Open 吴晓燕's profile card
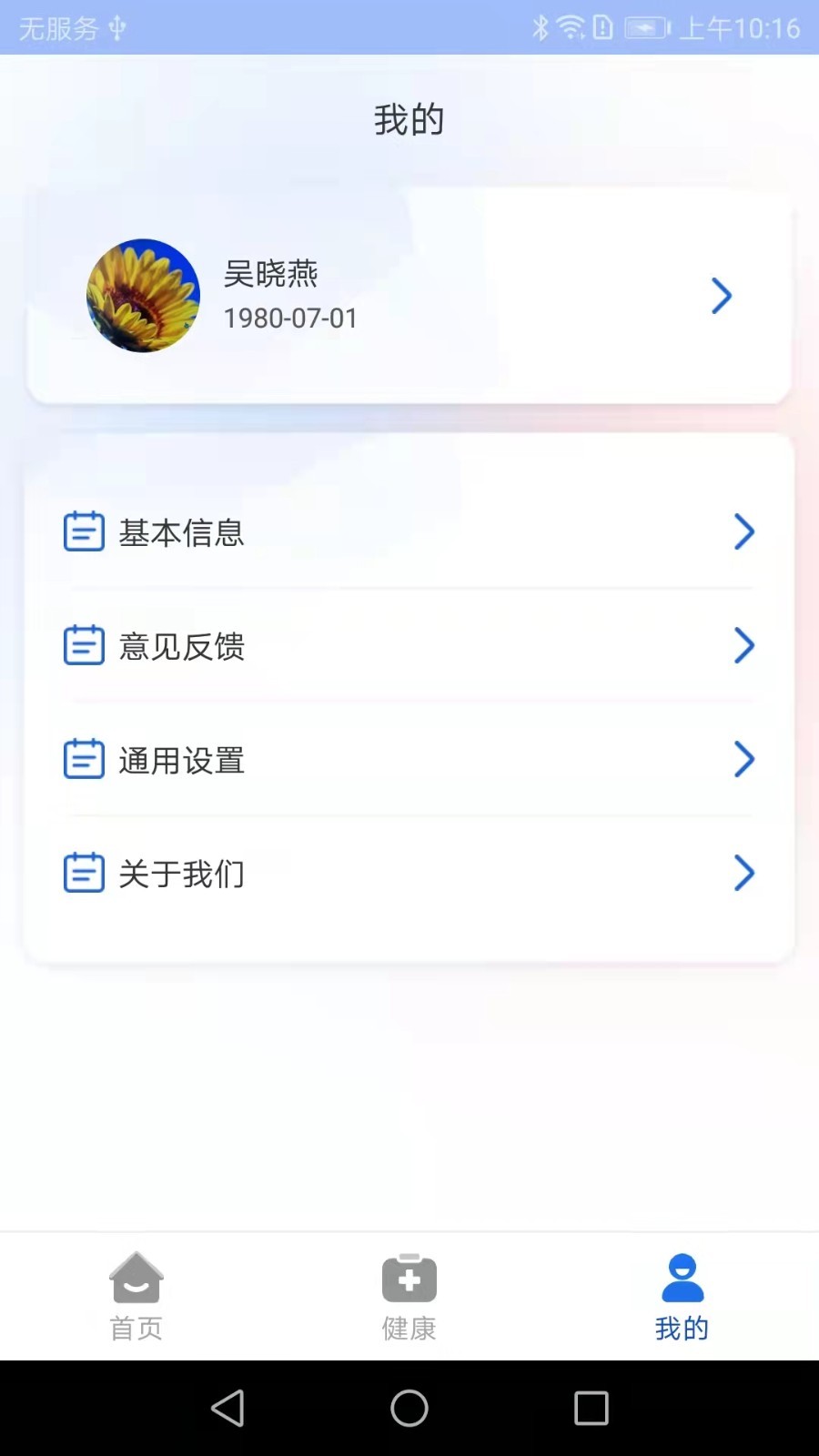The image size is (819, 1456). [409, 296]
